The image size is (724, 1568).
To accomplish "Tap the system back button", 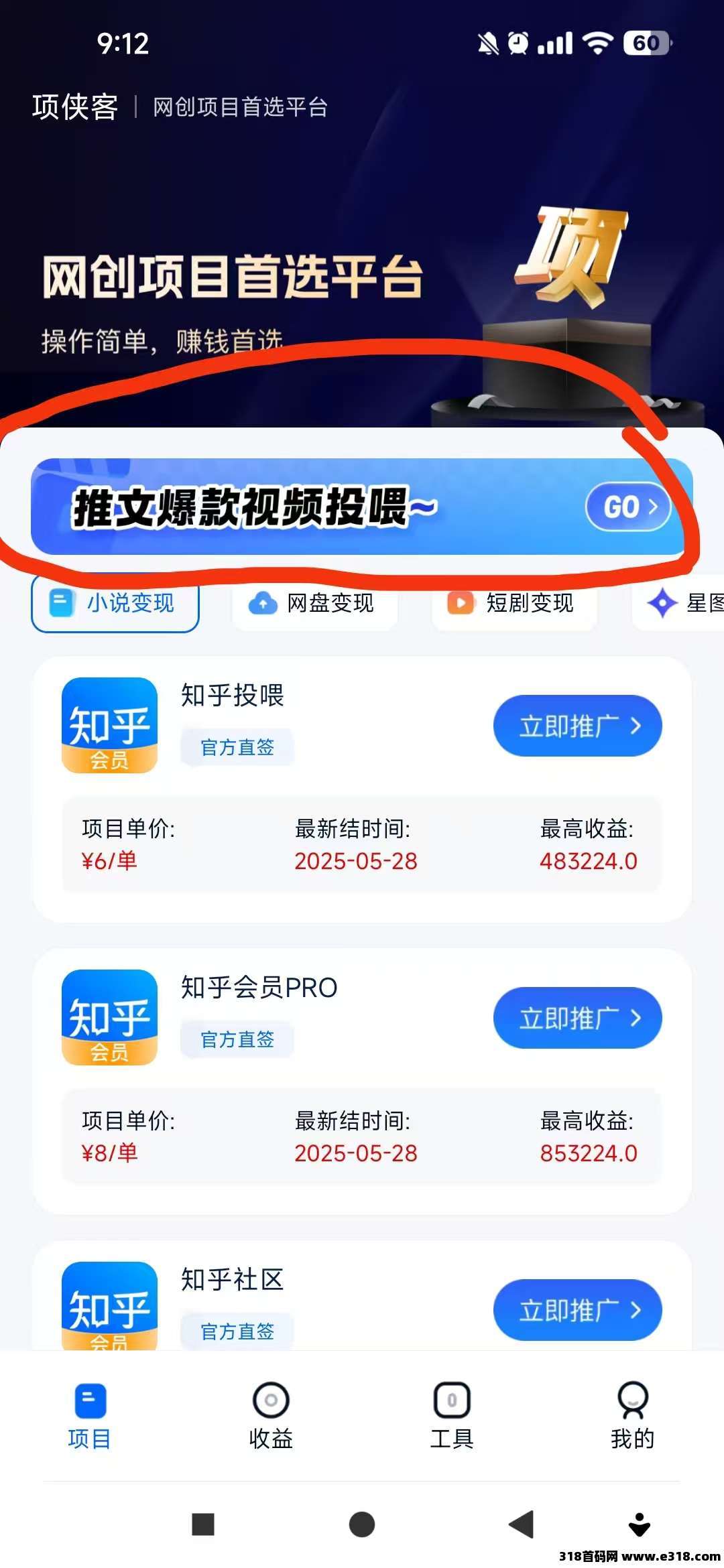I will click(x=522, y=1524).
